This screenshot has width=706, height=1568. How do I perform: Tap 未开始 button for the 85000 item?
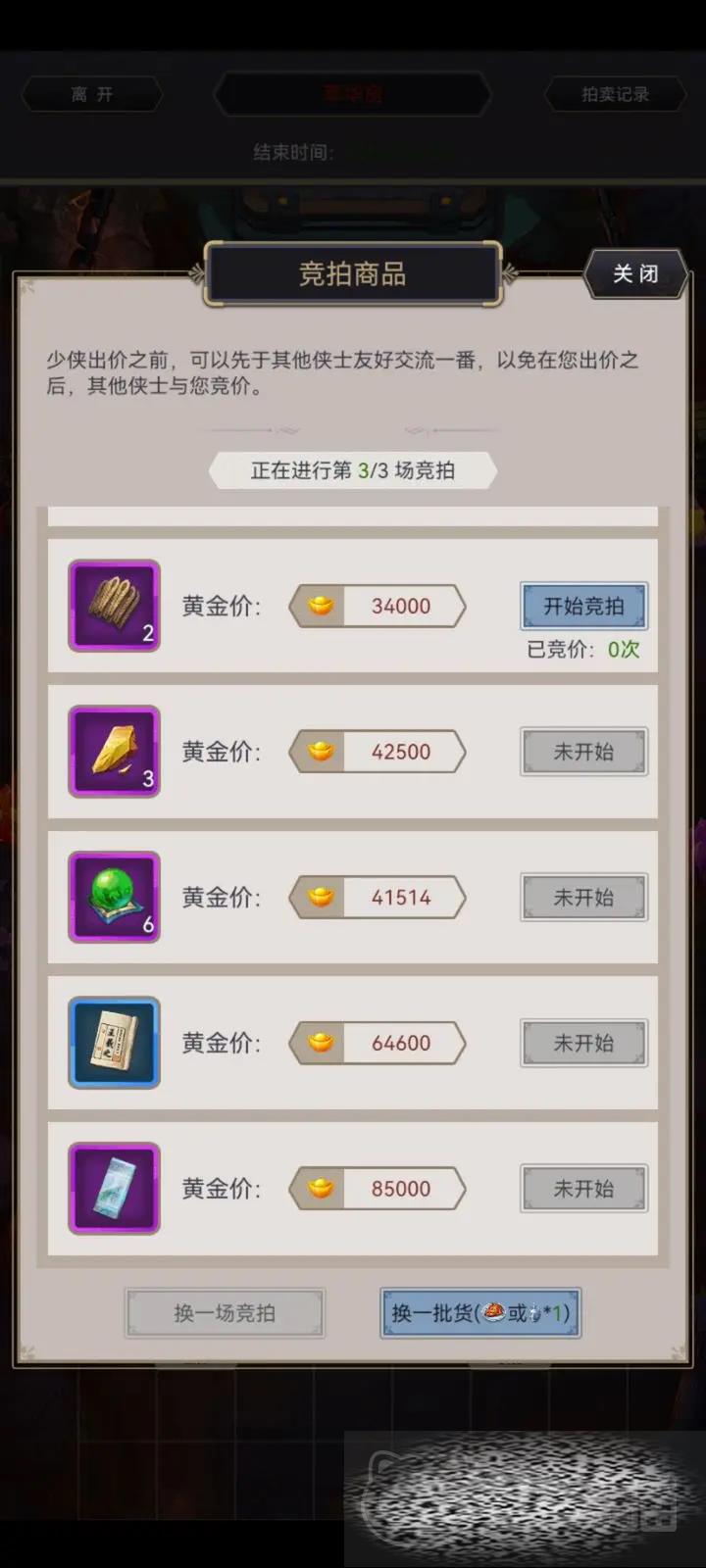click(583, 1188)
